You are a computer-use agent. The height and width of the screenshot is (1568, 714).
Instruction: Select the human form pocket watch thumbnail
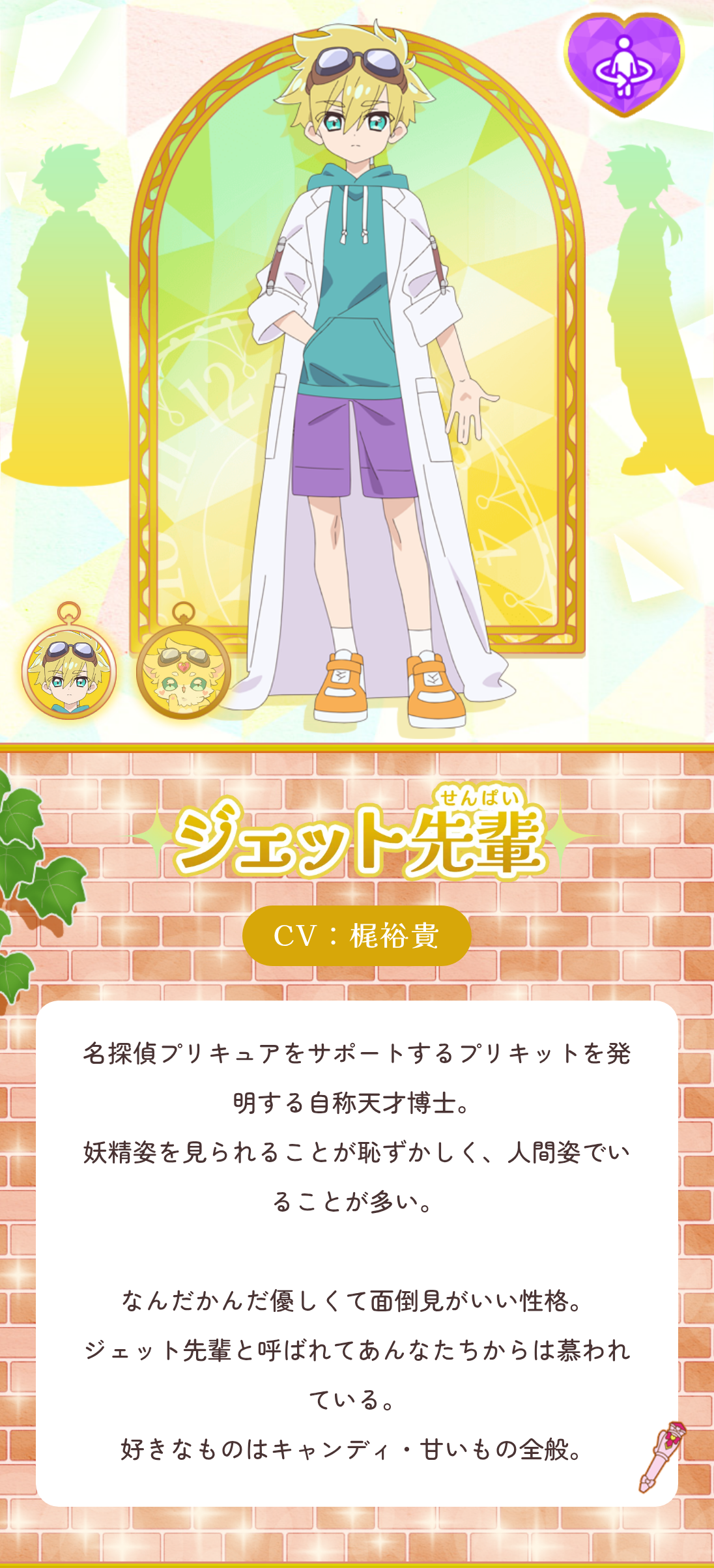pos(69,672)
